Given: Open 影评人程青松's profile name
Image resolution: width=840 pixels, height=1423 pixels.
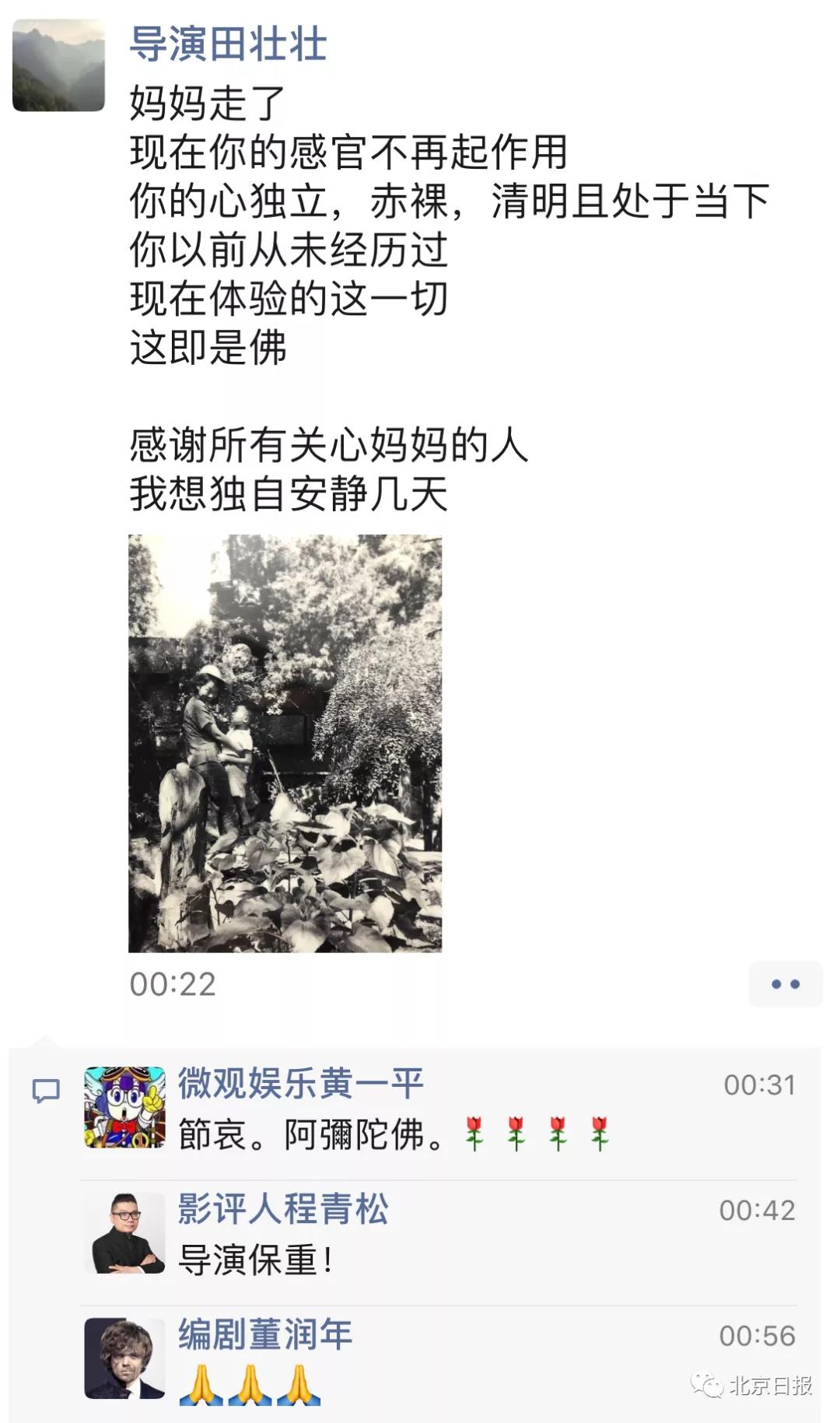Looking at the screenshot, I should pyautogui.click(x=283, y=1210).
